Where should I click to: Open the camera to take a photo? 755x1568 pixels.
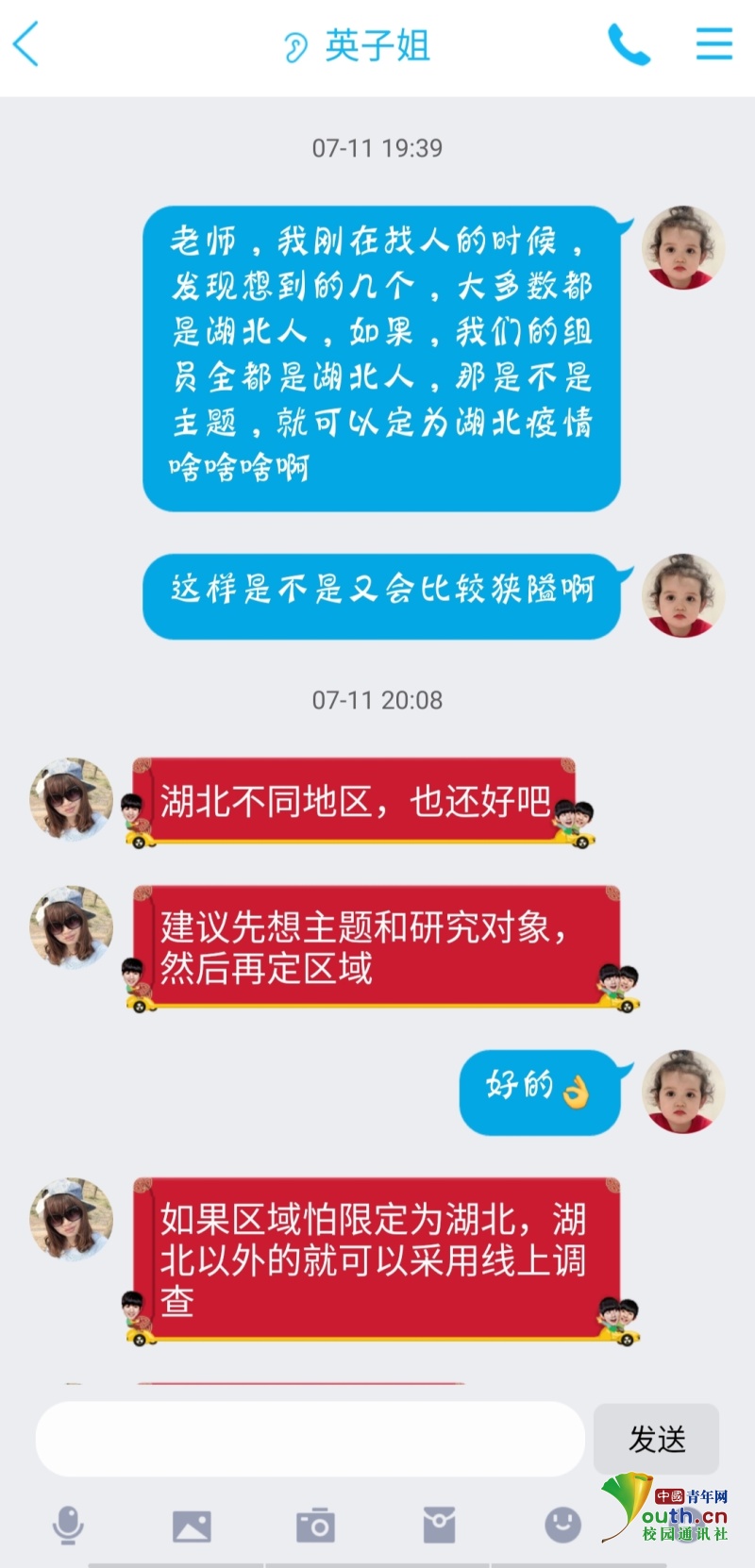[x=315, y=1525]
